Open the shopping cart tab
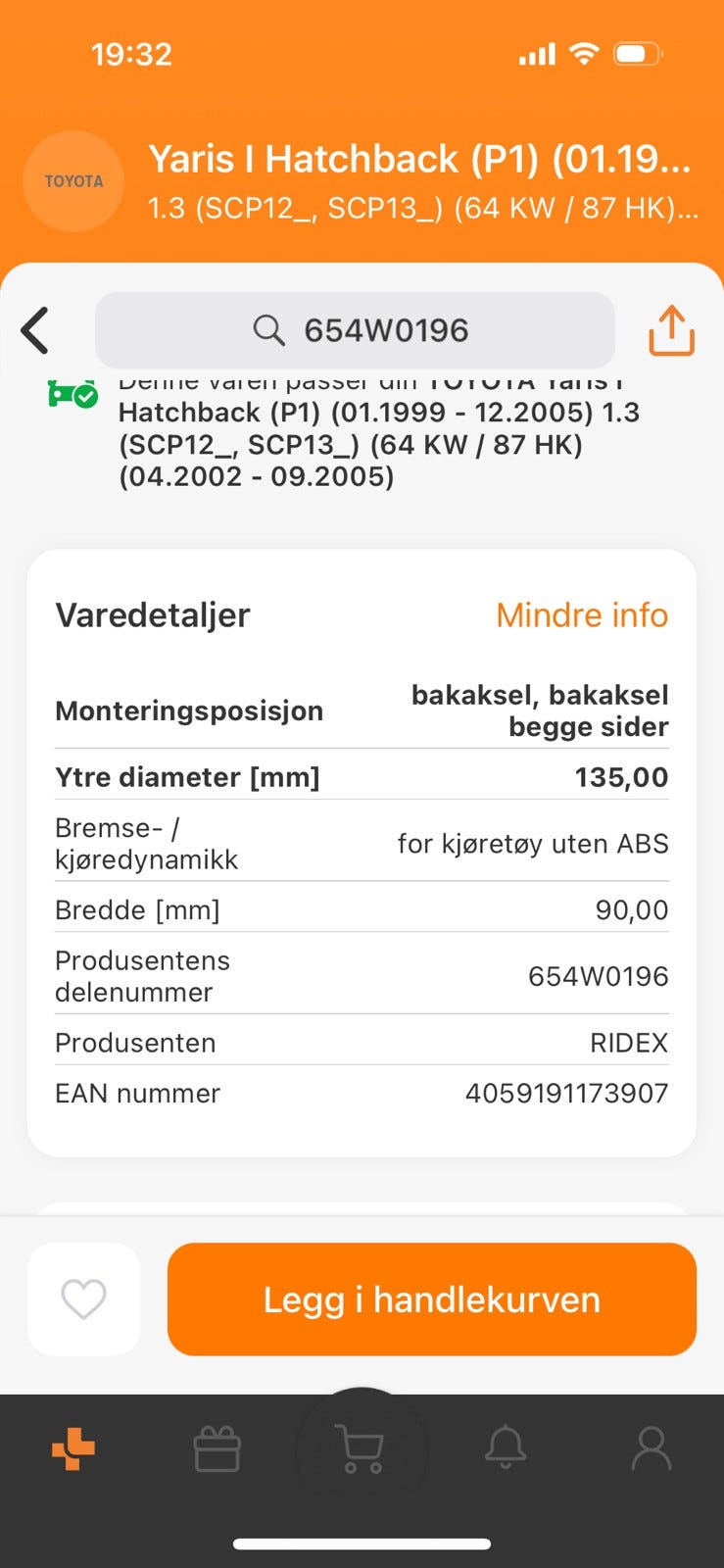This screenshot has width=724, height=1568. click(x=361, y=1448)
